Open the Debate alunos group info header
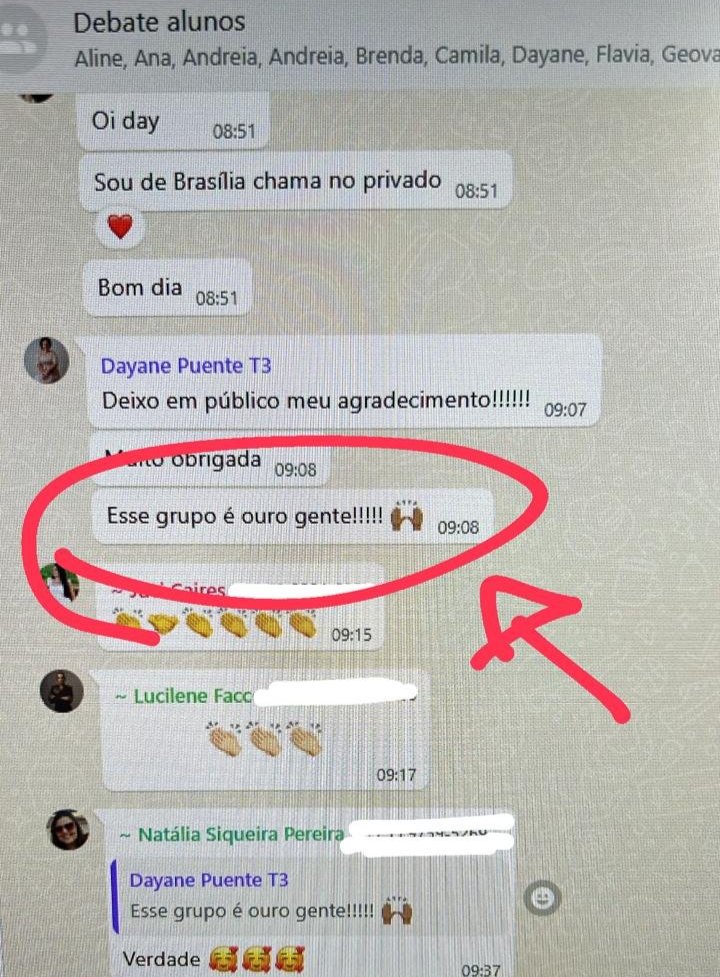The width and height of the screenshot is (720, 977). coord(160,21)
